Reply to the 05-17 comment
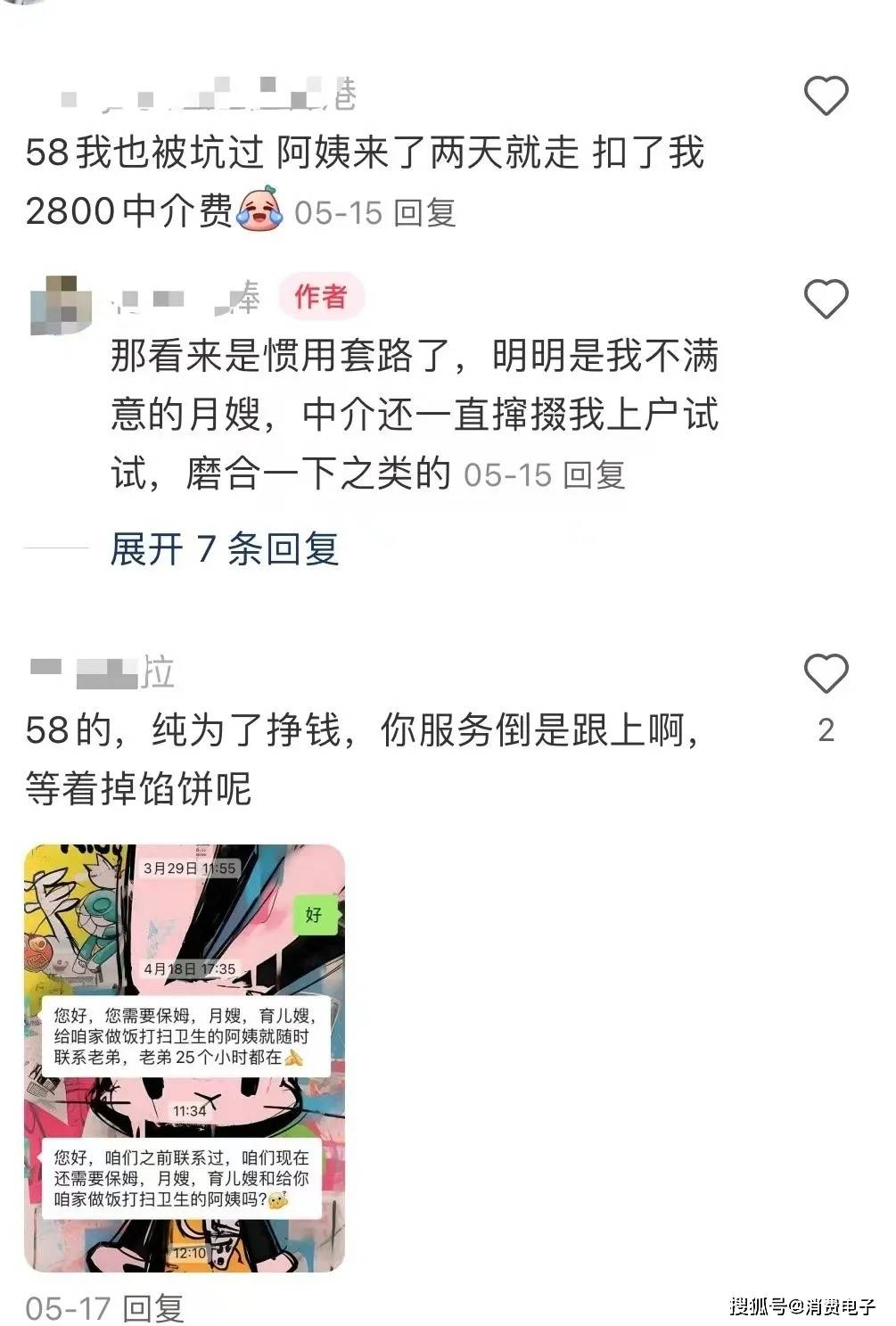This screenshot has width=896, height=1326. [x=152, y=1308]
